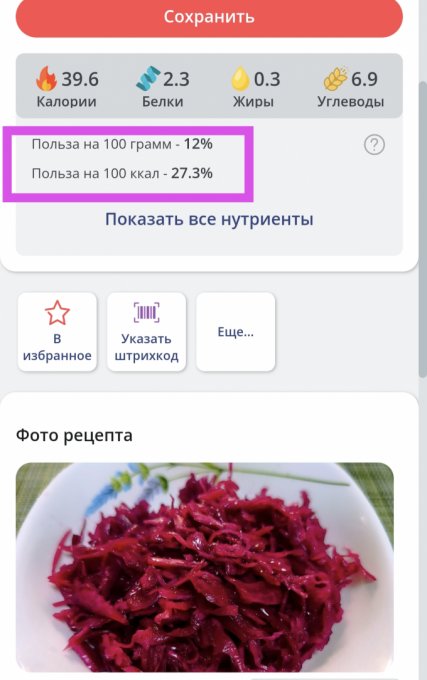Tap the red Сохранить button
The height and width of the screenshot is (680, 427).
click(209, 17)
